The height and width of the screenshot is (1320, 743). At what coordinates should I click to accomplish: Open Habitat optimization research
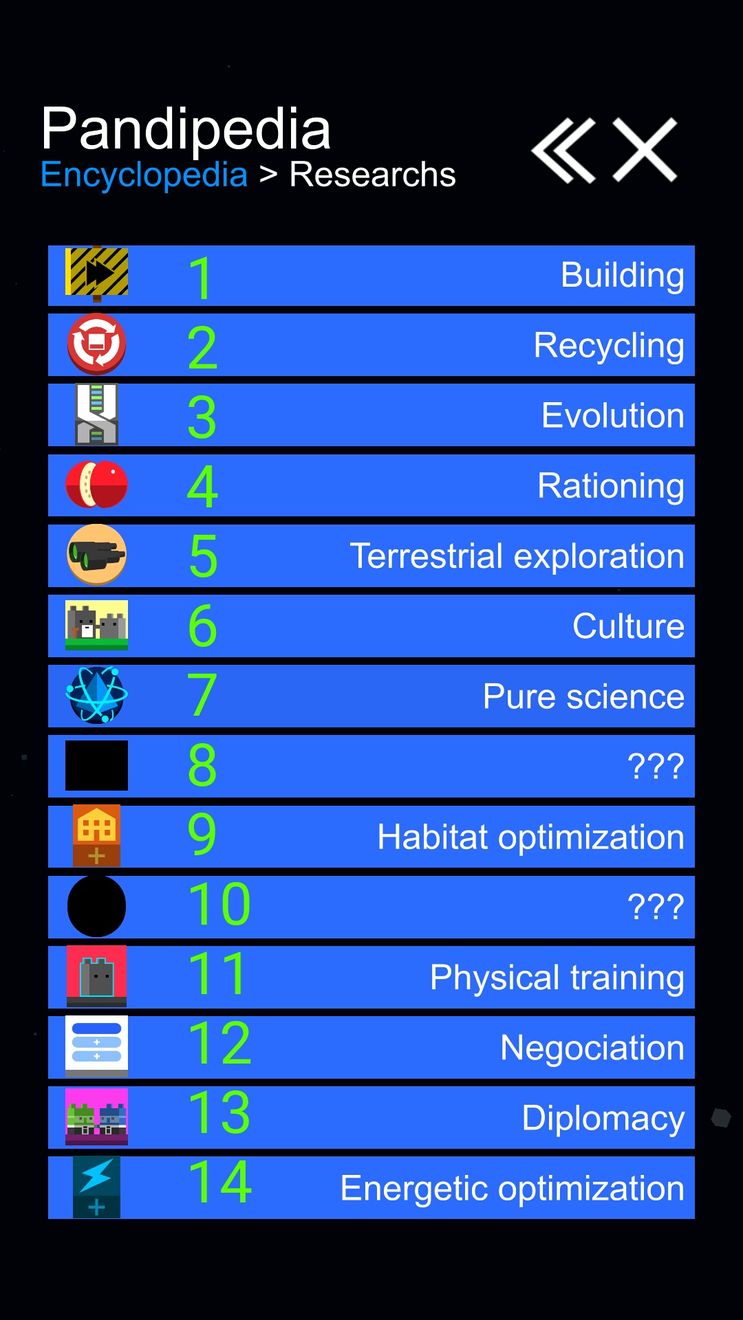coord(371,837)
